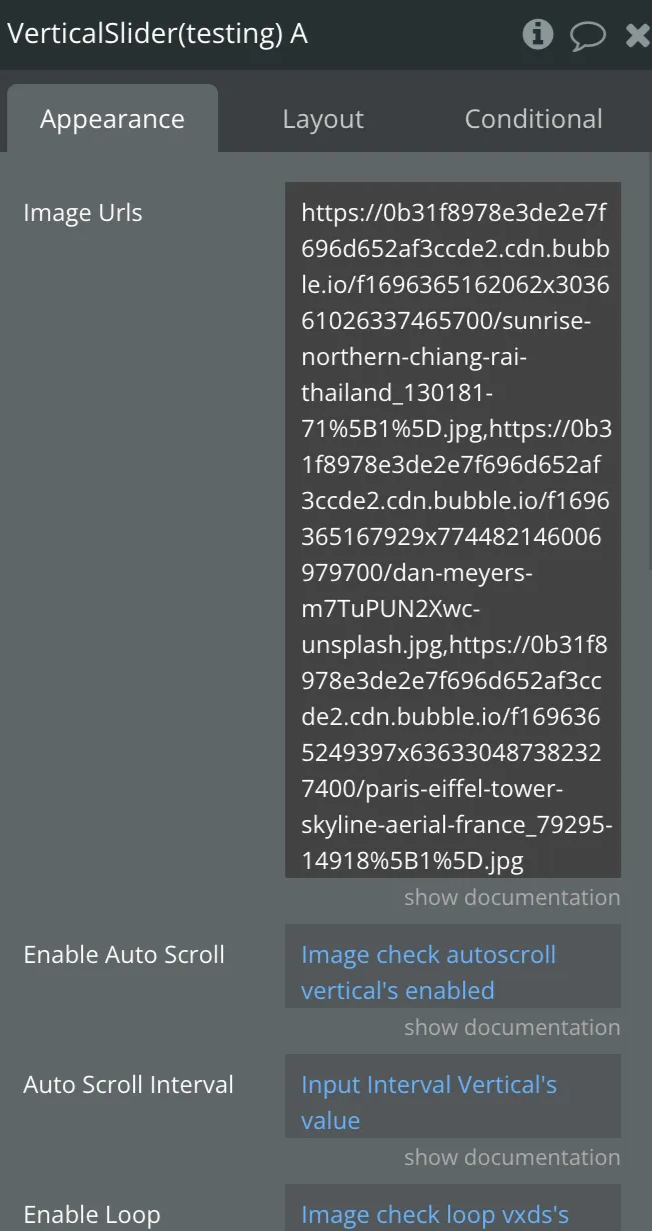The height and width of the screenshot is (1231, 652).
Task: Show documentation for Image Urls
Action: (x=512, y=897)
